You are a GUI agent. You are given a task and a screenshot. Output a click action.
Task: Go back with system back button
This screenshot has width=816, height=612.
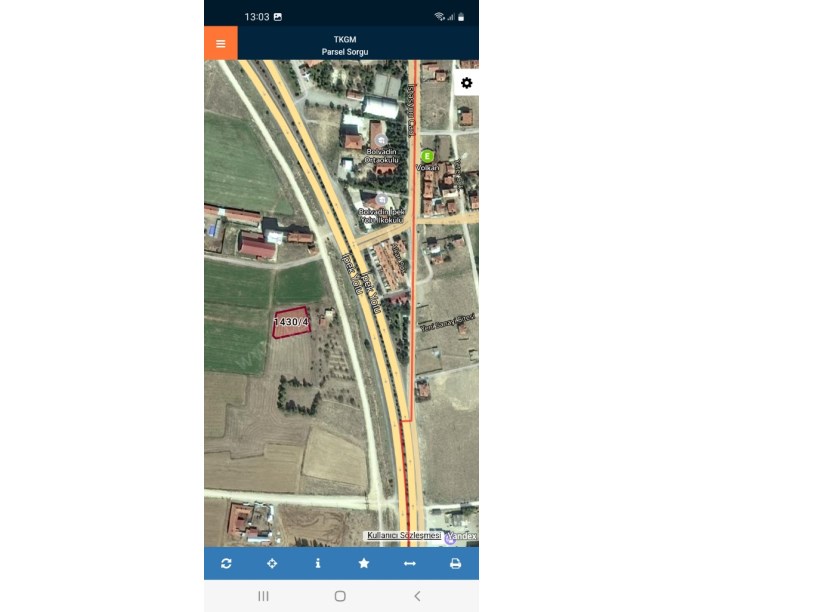click(x=417, y=596)
